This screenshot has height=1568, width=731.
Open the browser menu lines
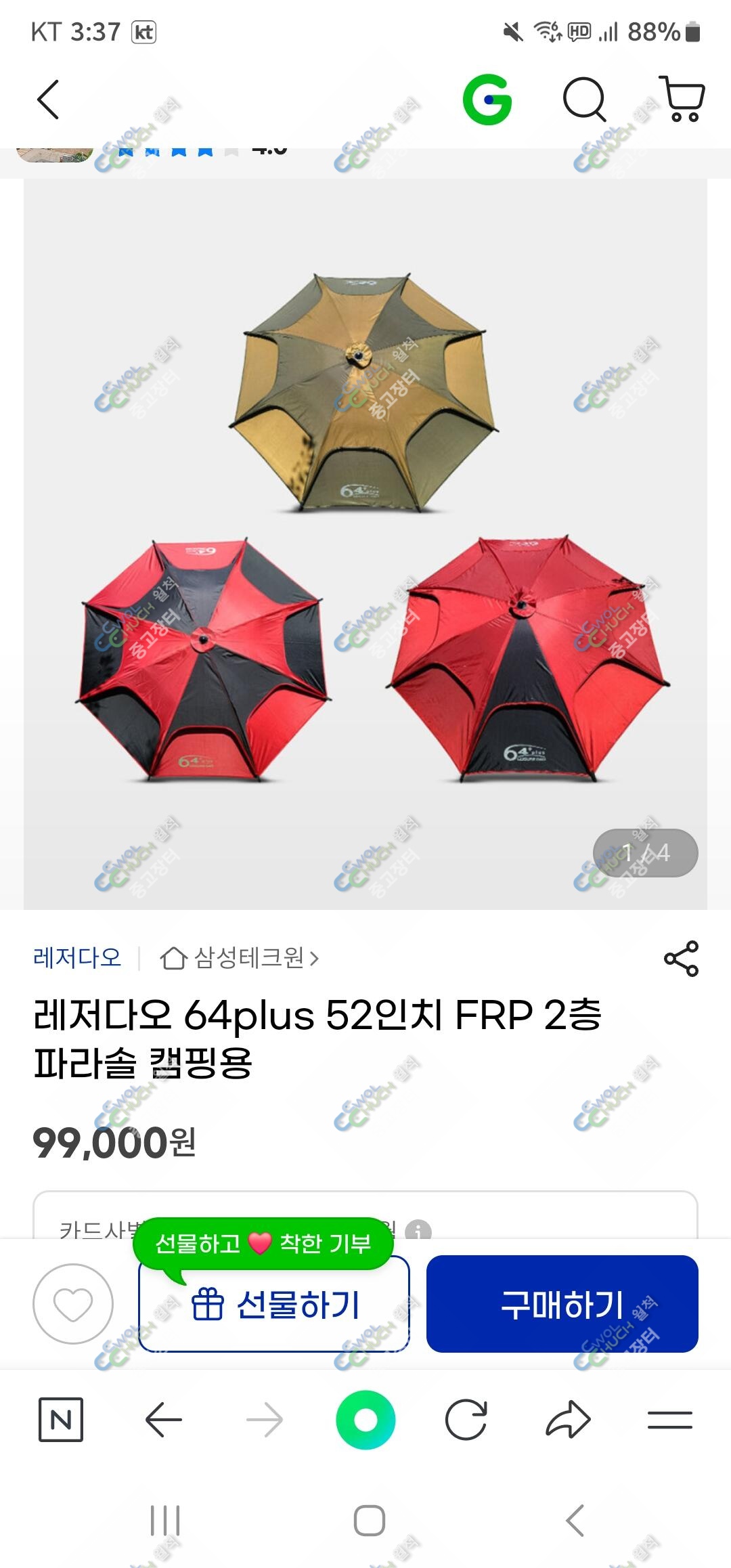click(669, 1420)
